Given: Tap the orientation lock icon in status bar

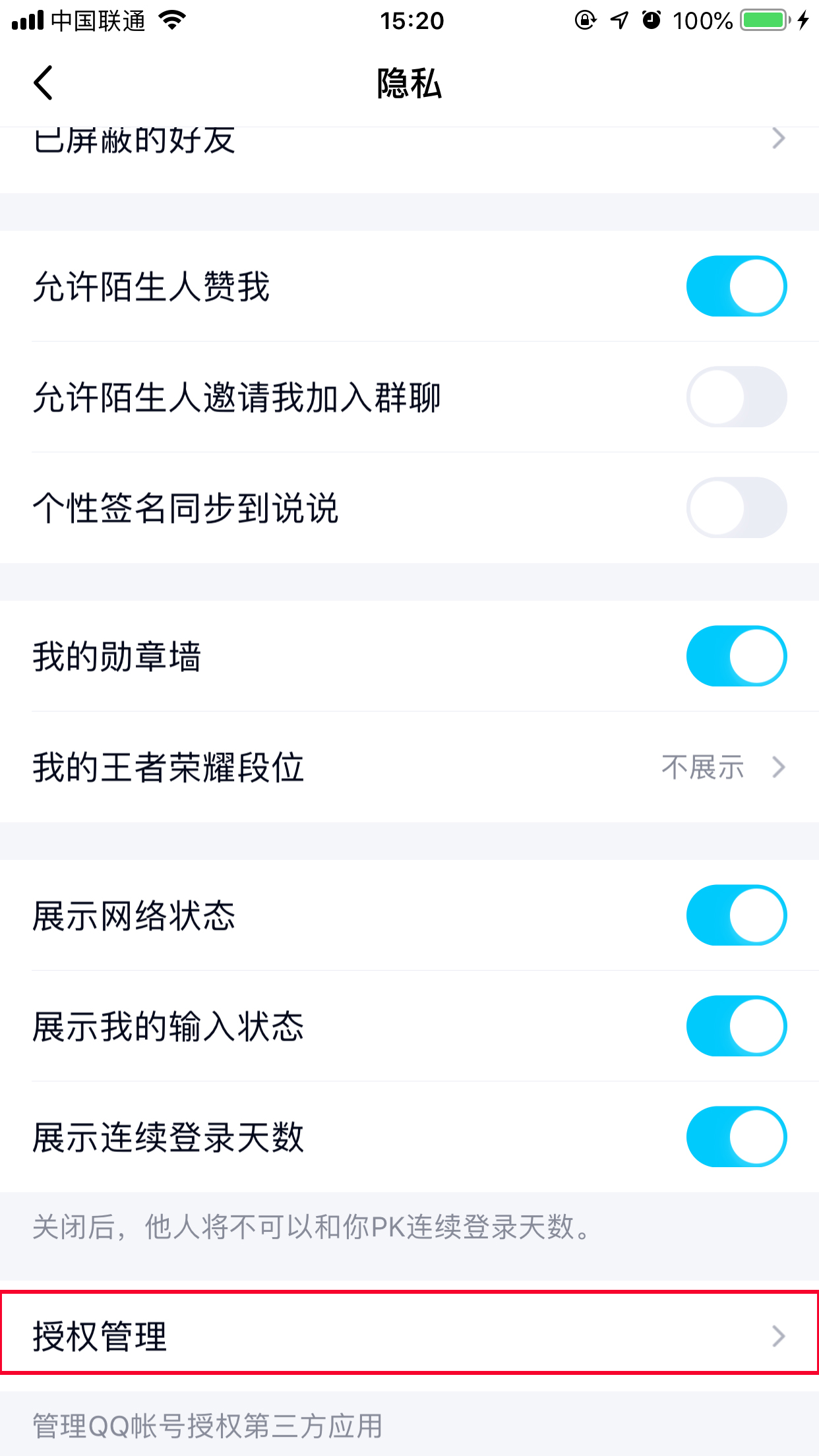Looking at the screenshot, I should point(586,21).
